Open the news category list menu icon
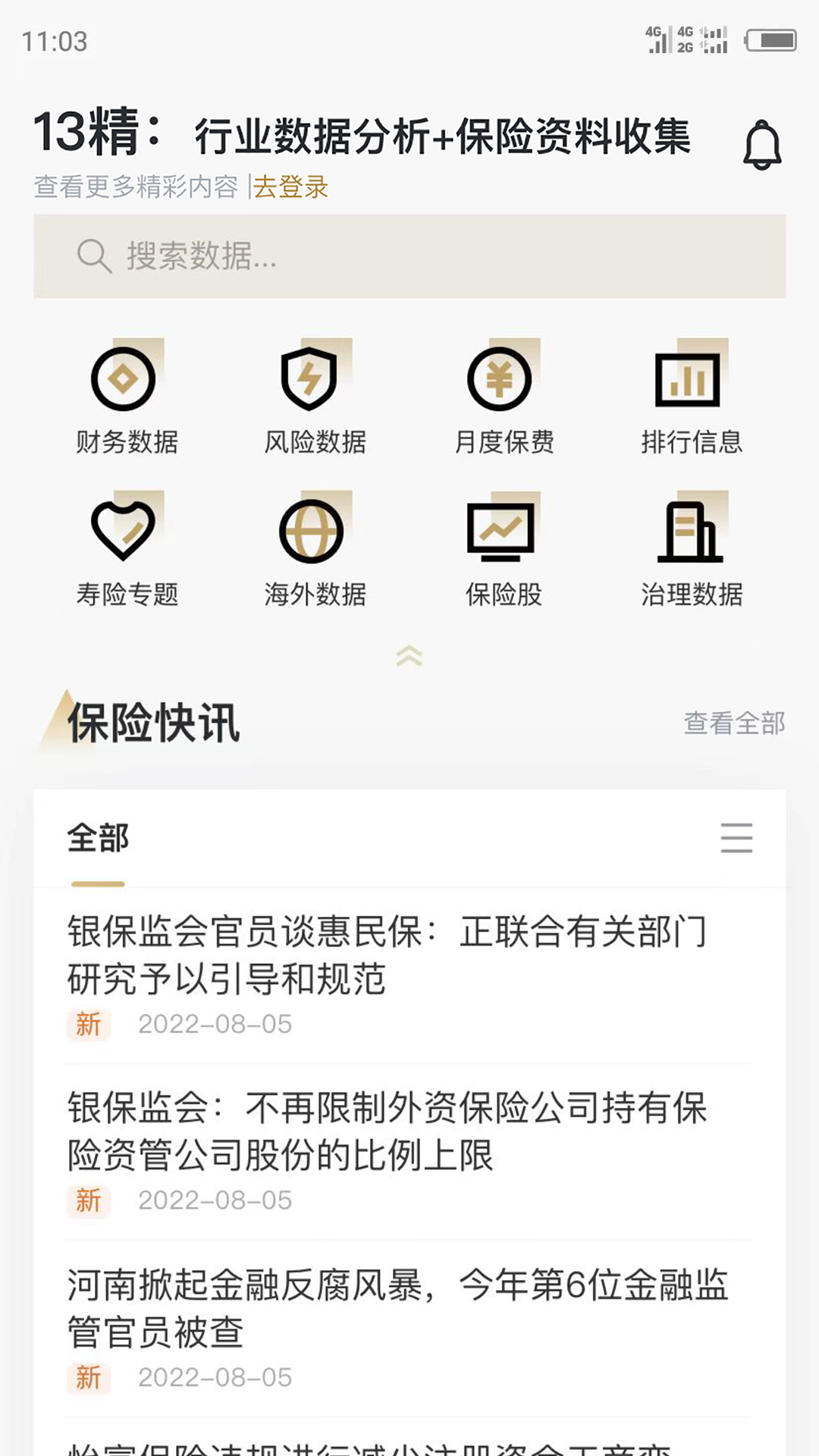The image size is (819, 1456). 736,838
